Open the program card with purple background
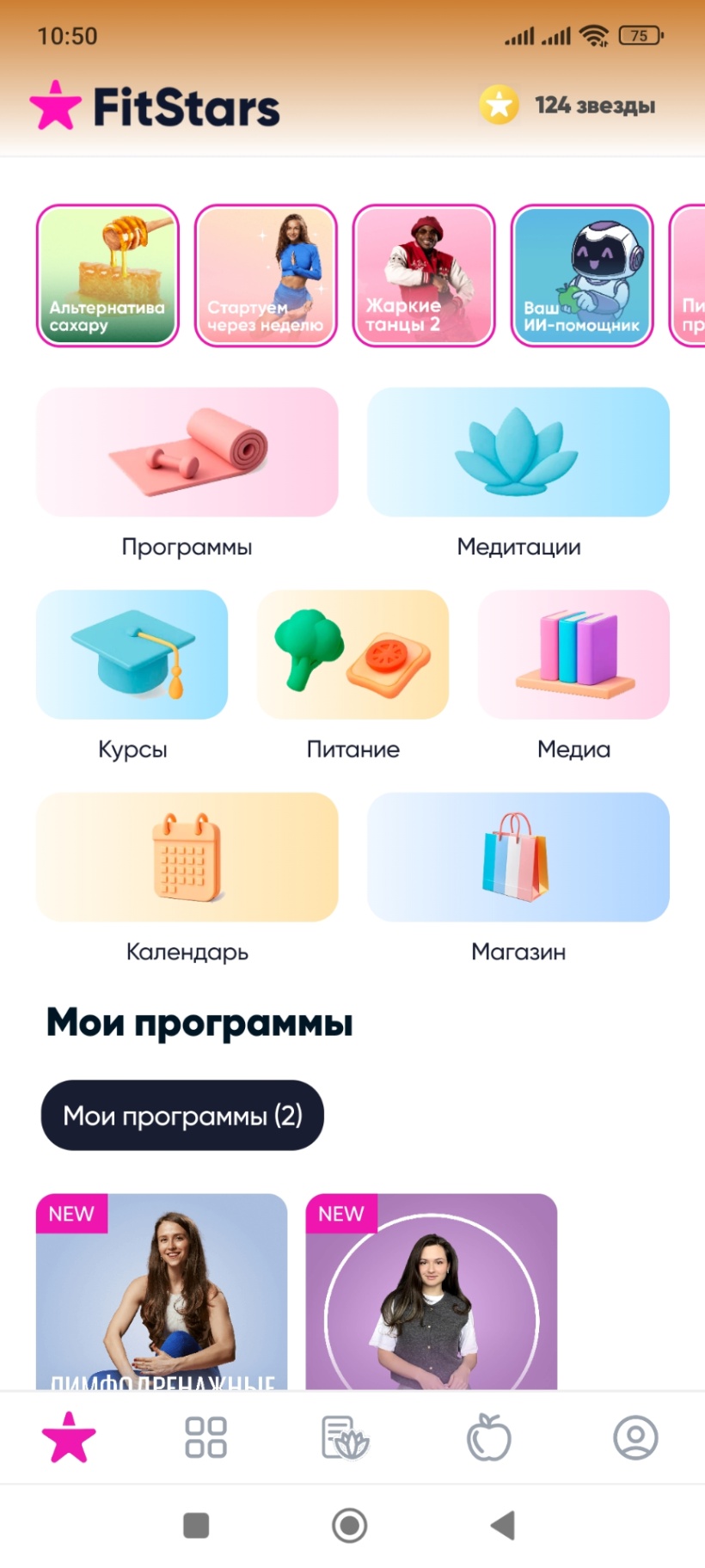Screen dimensions: 705x1568 click(x=432, y=1290)
